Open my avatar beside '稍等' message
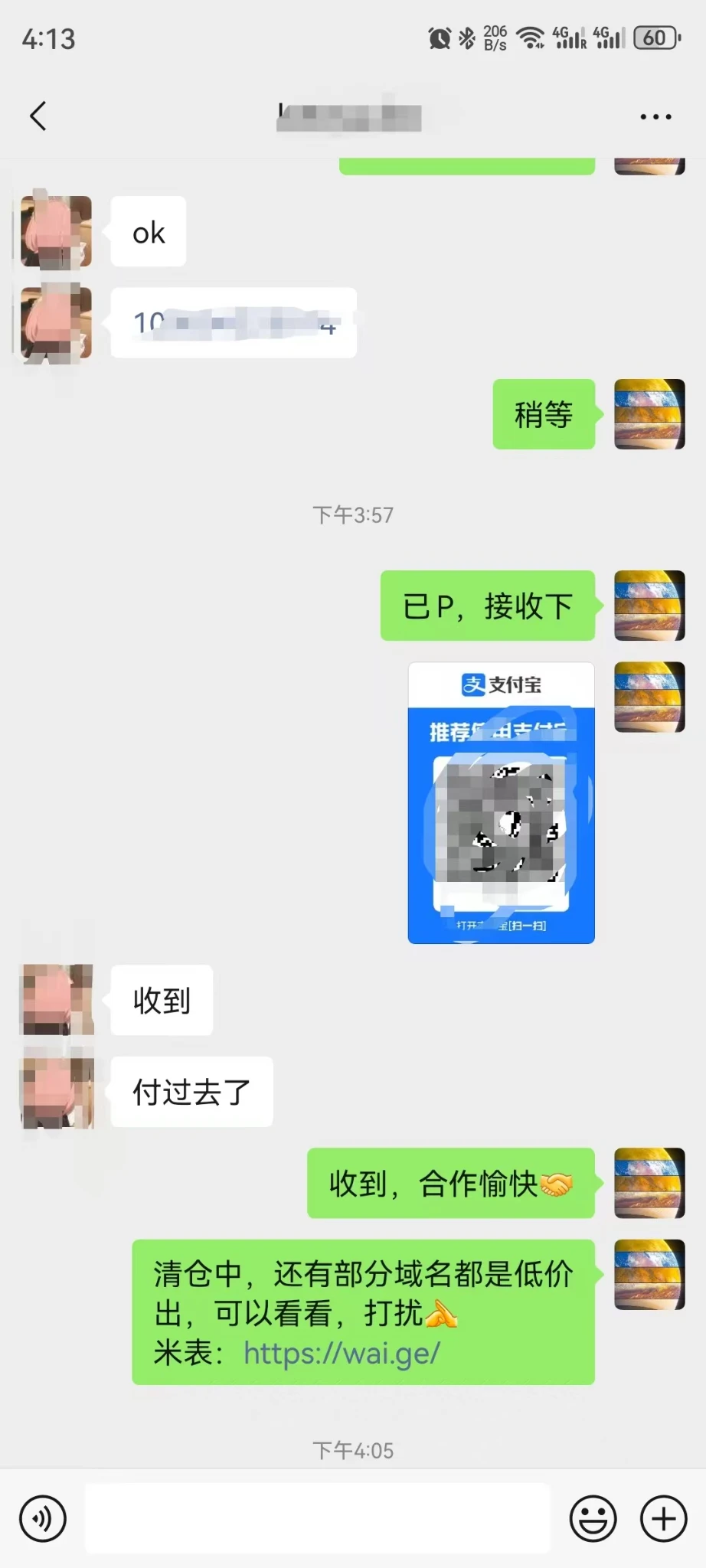Image resolution: width=706 pixels, height=1568 pixels. coord(649,414)
